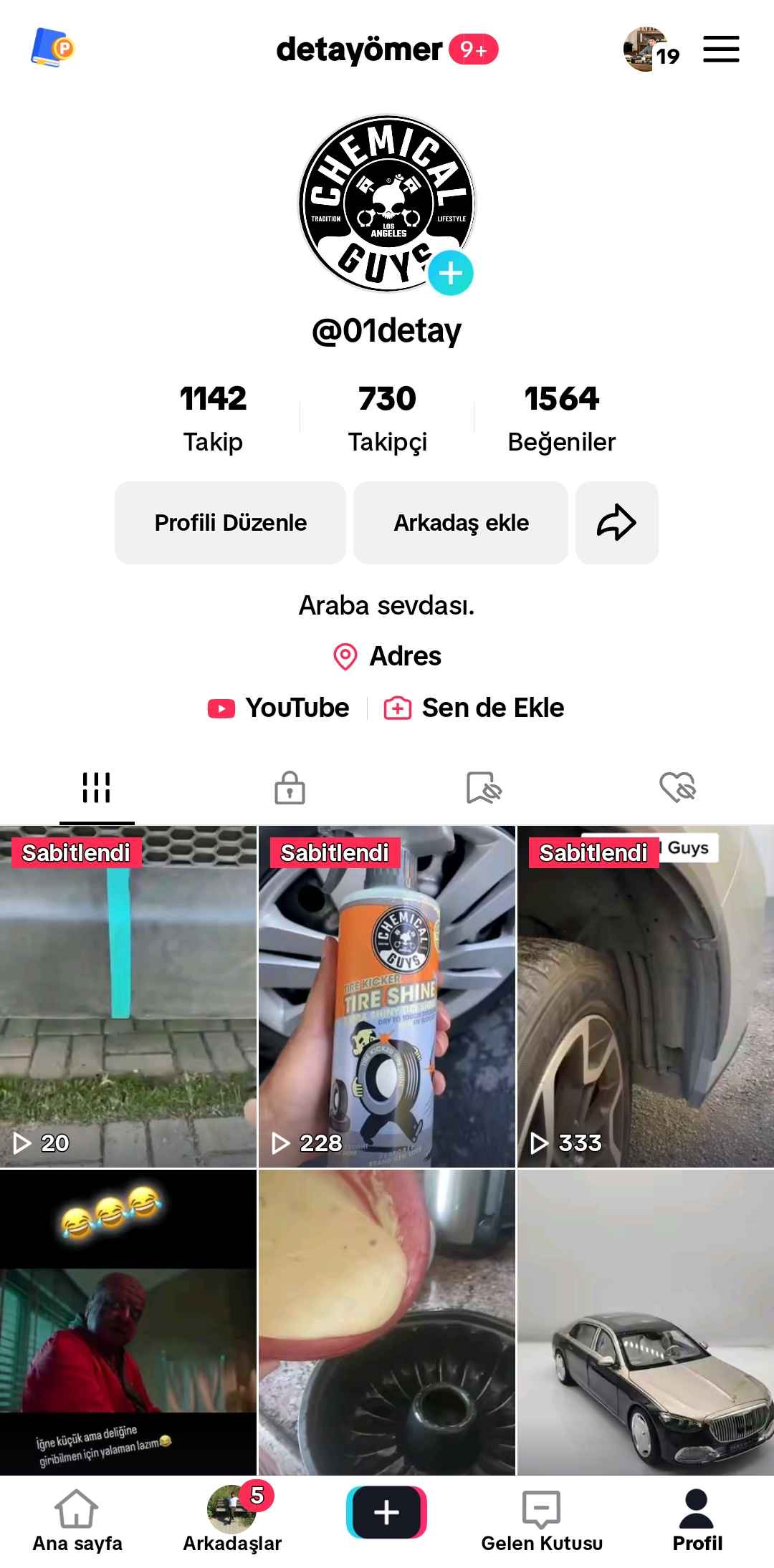Screen dimensions: 774x1568
Task: Switch to private videos lock tab
Action: [x=290, y=788]
